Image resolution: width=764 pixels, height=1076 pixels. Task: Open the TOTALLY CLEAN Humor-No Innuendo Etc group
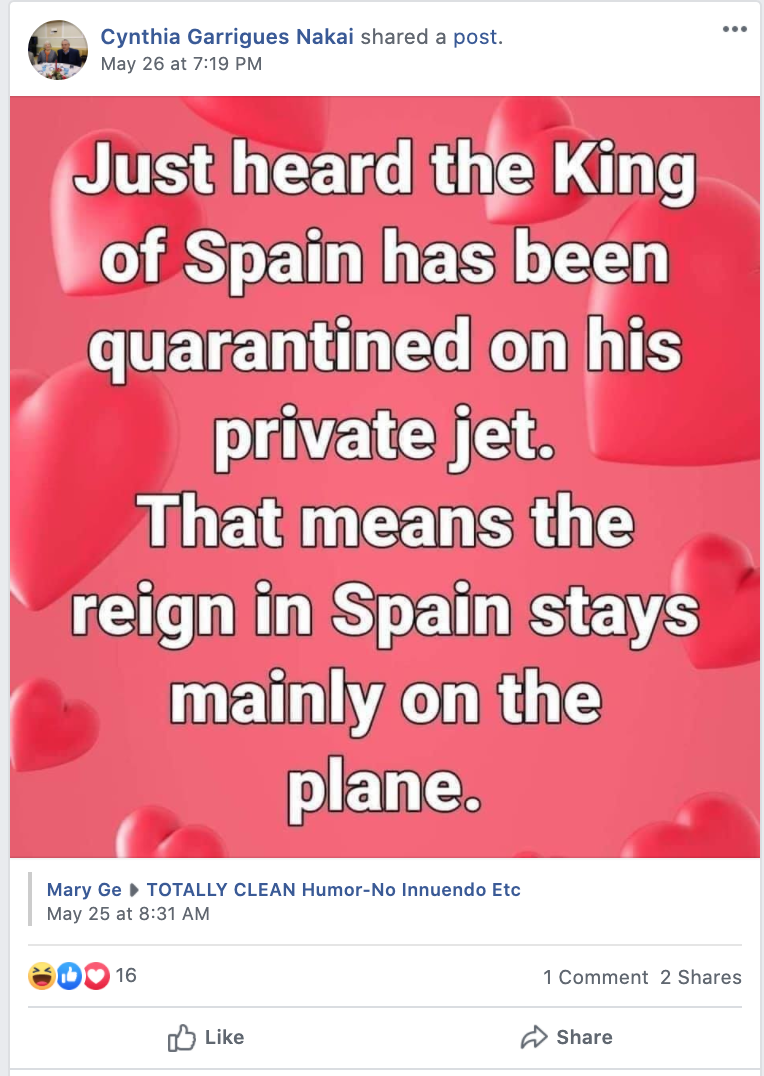coord(333,889)
